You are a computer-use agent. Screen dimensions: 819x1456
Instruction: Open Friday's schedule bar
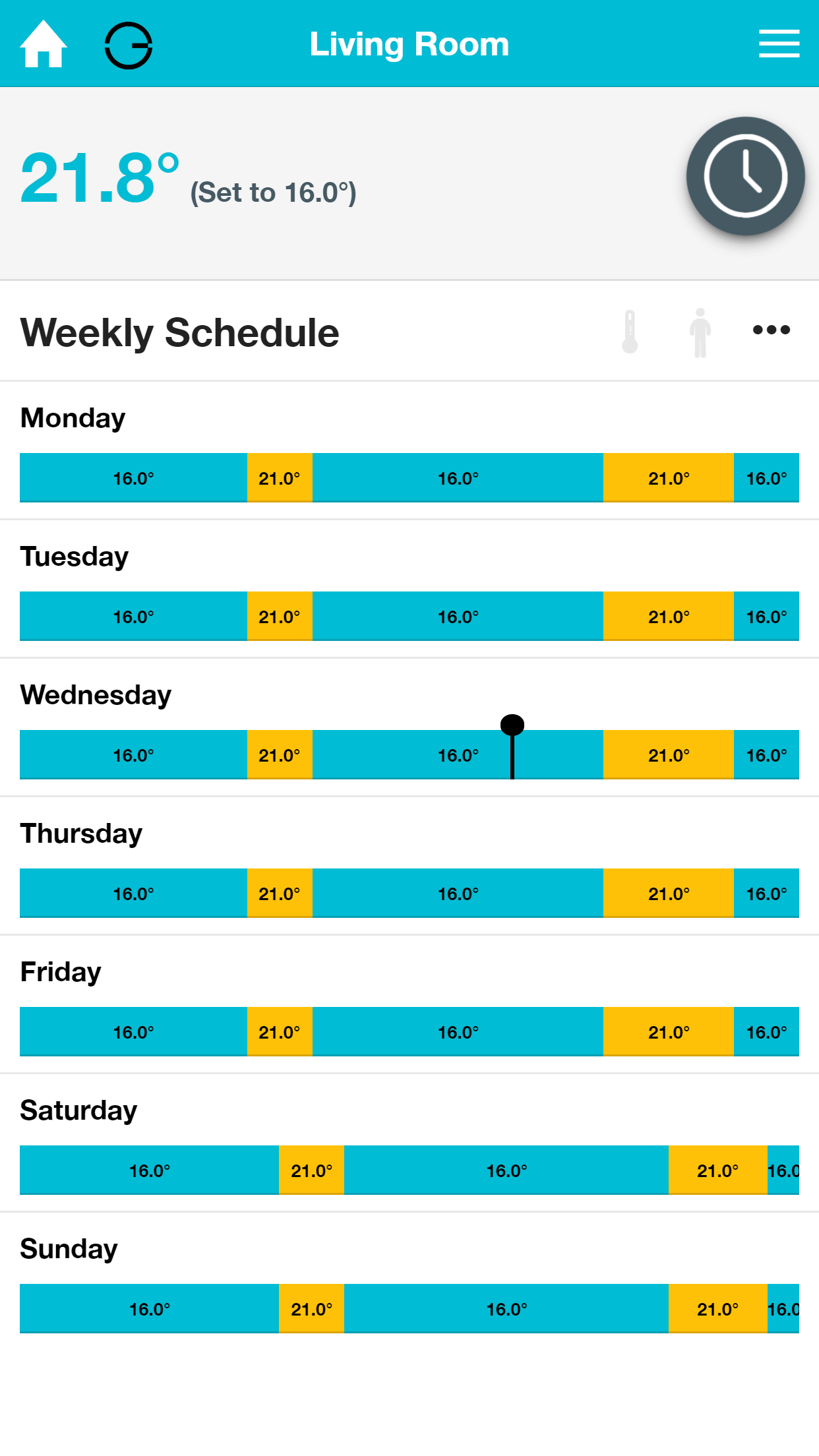click(x=409, y=1032)
